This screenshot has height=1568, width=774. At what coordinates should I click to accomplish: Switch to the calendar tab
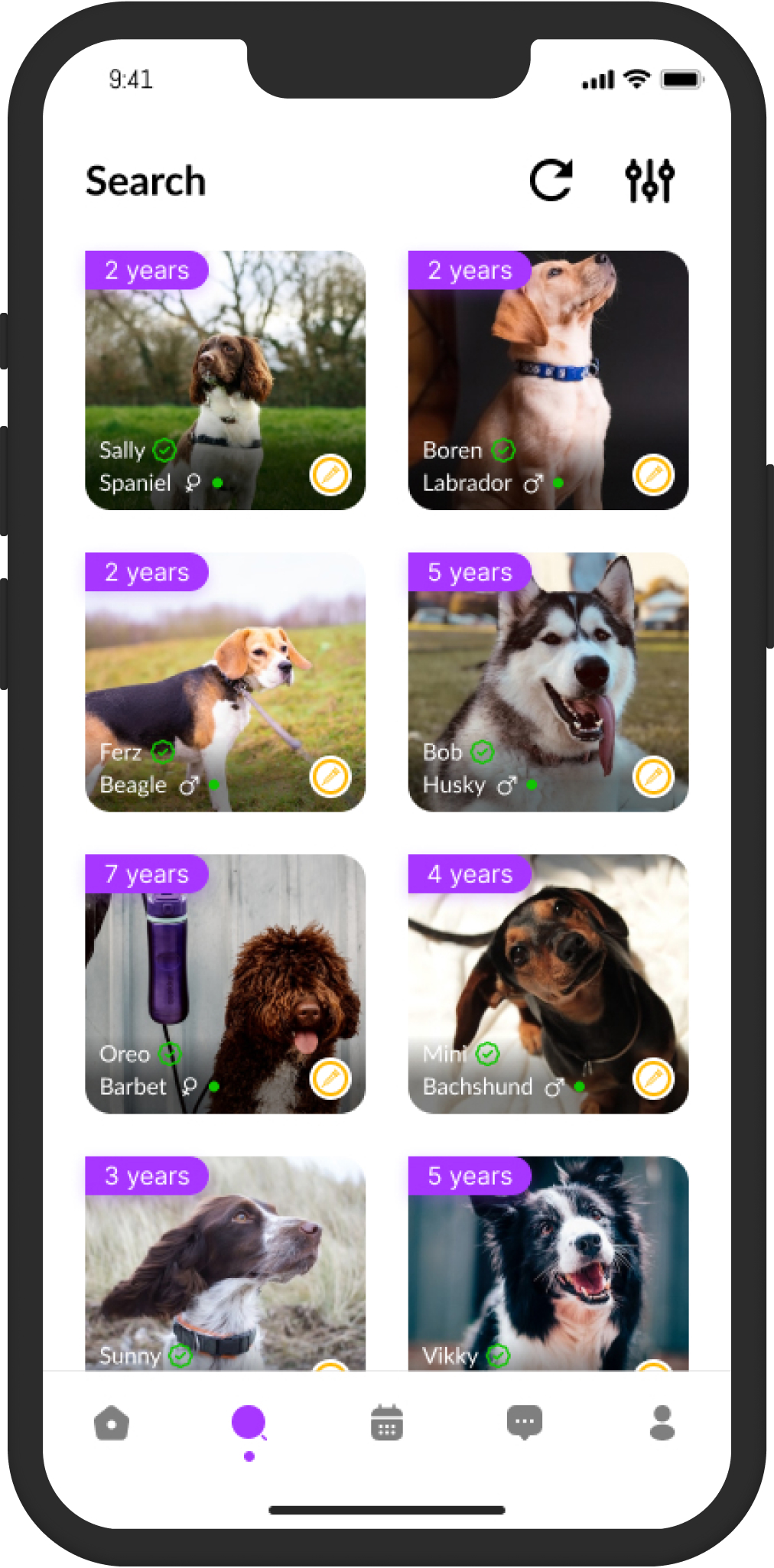[387, 1423]
